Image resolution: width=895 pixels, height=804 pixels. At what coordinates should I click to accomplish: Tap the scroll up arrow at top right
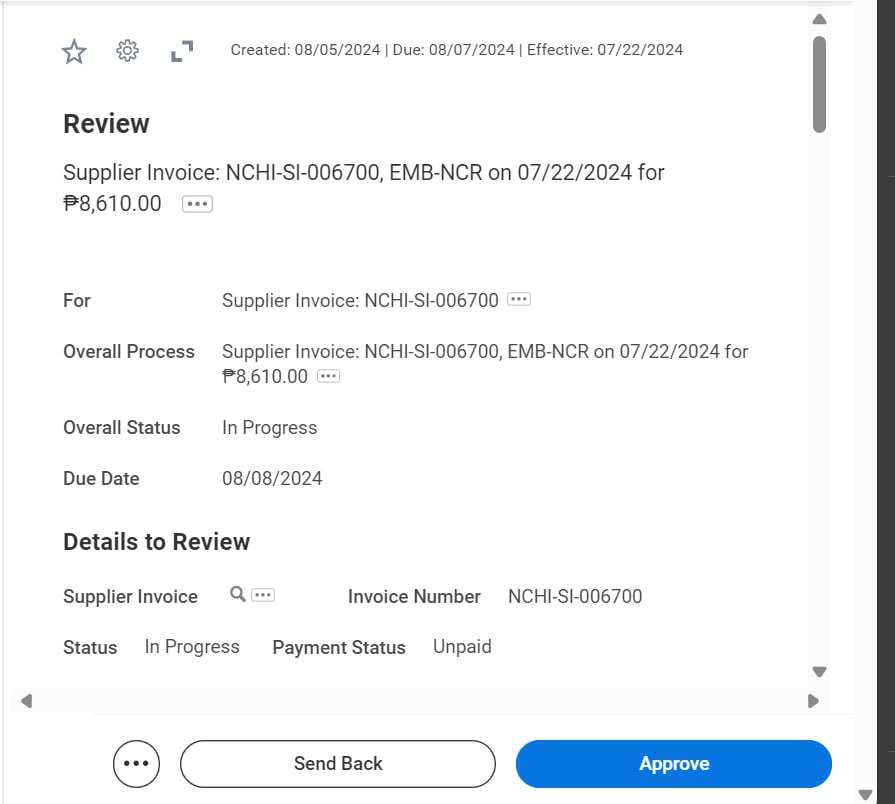(819, 19)
